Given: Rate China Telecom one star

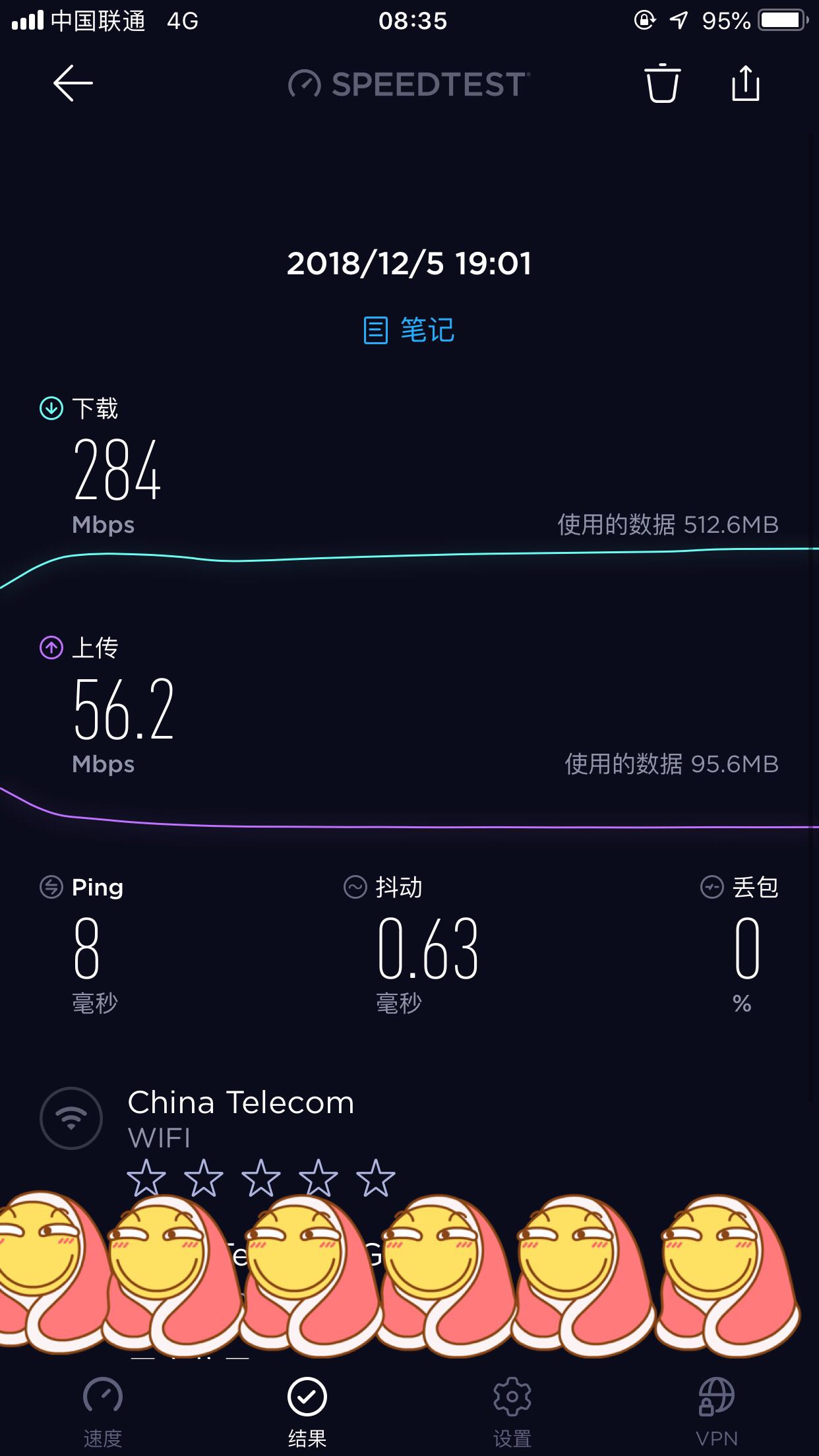Looking at the screenshot, I should coord(146,1178).
